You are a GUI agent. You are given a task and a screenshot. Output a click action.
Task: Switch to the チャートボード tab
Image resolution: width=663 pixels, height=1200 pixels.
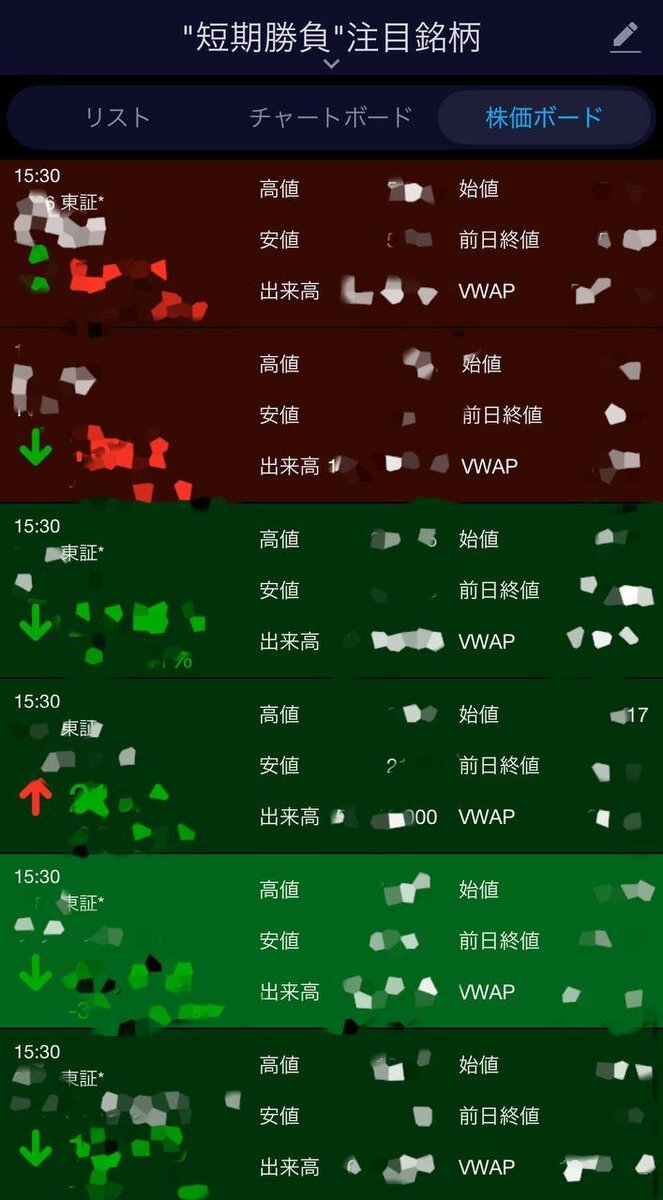[x=331, y=117]
